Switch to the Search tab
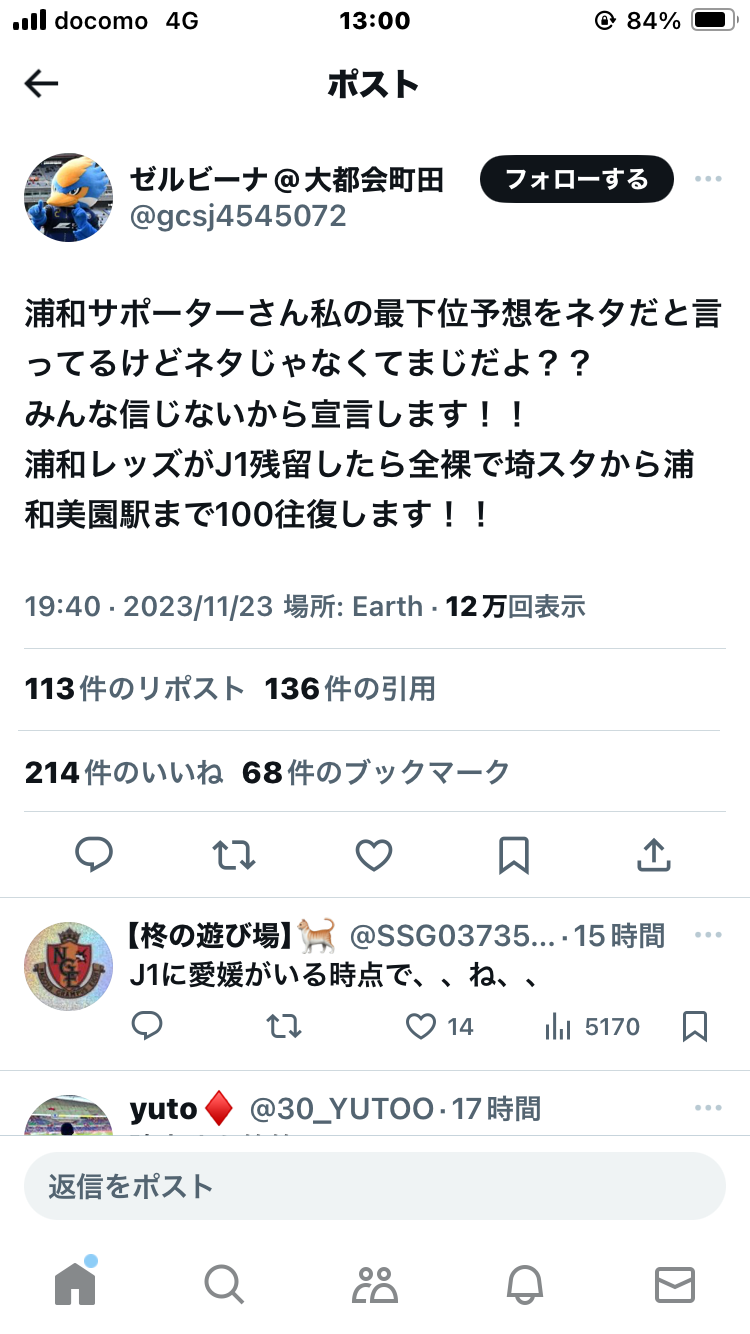750x1334 pixels. point(224,1283)
